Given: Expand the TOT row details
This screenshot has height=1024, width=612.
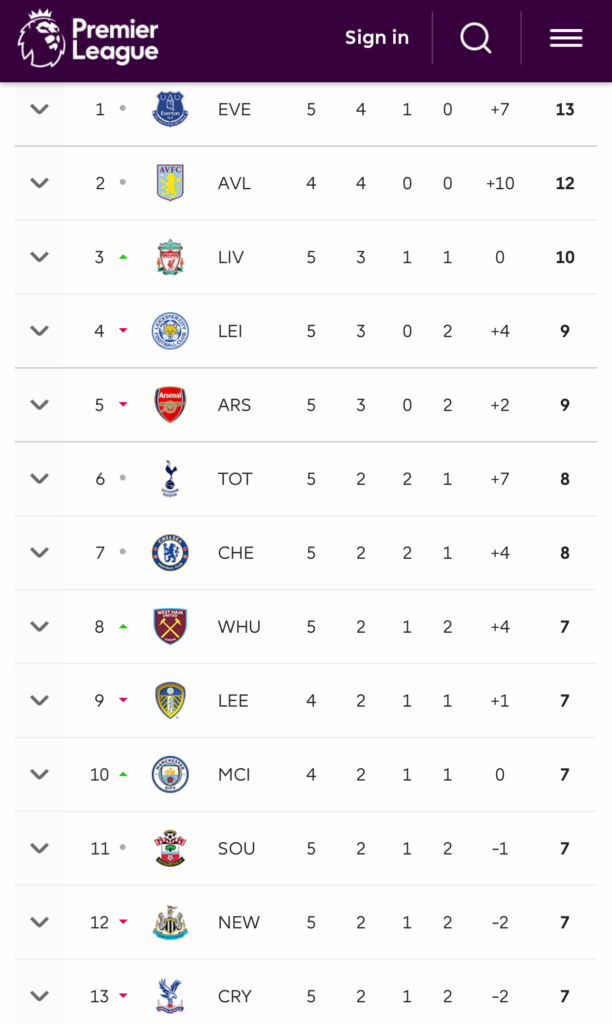Looking at the screenshot, I should coord(40,479).
